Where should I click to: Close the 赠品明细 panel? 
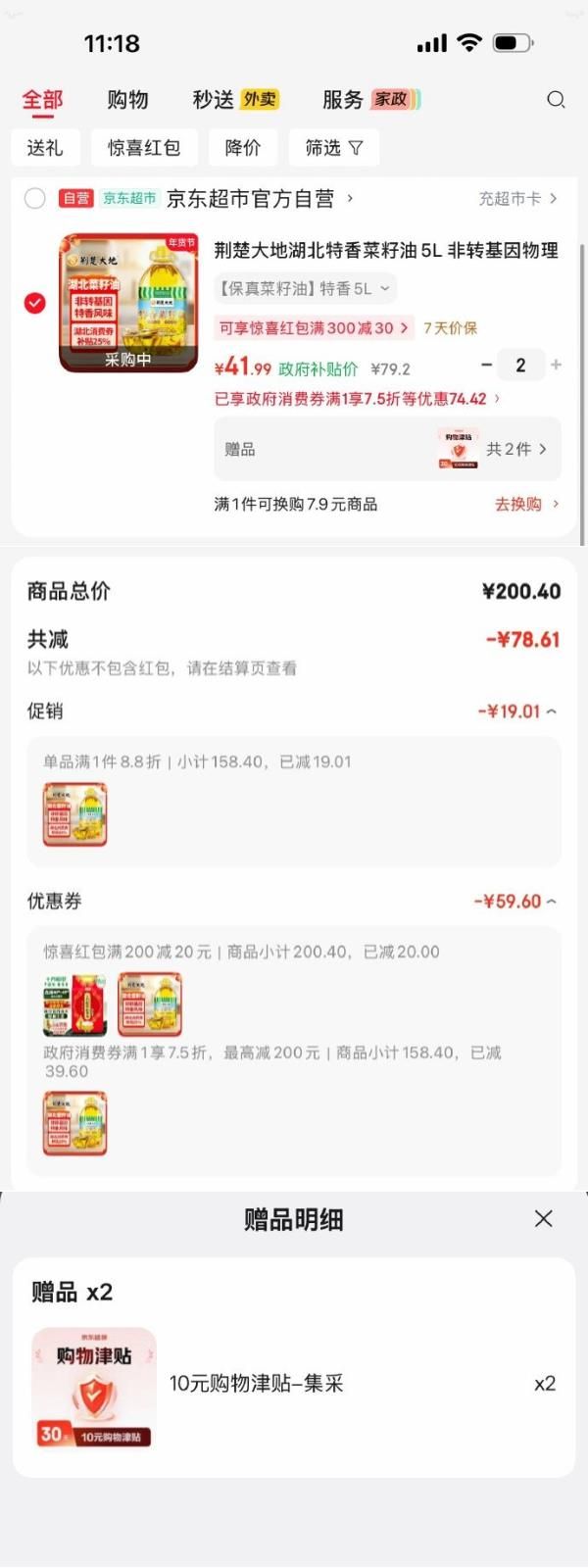tap(544, 1218)
